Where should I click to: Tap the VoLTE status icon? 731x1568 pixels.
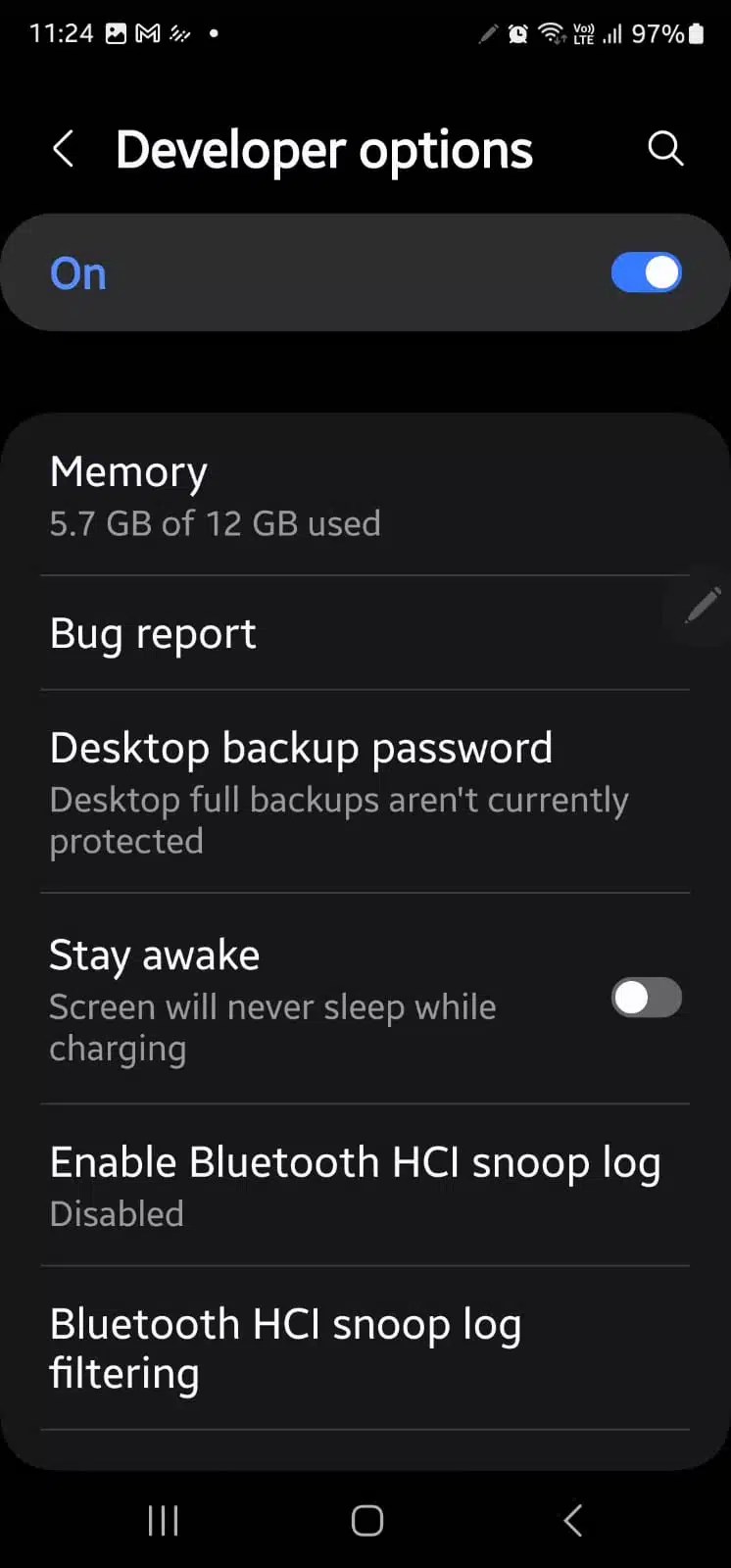(582, 33)
